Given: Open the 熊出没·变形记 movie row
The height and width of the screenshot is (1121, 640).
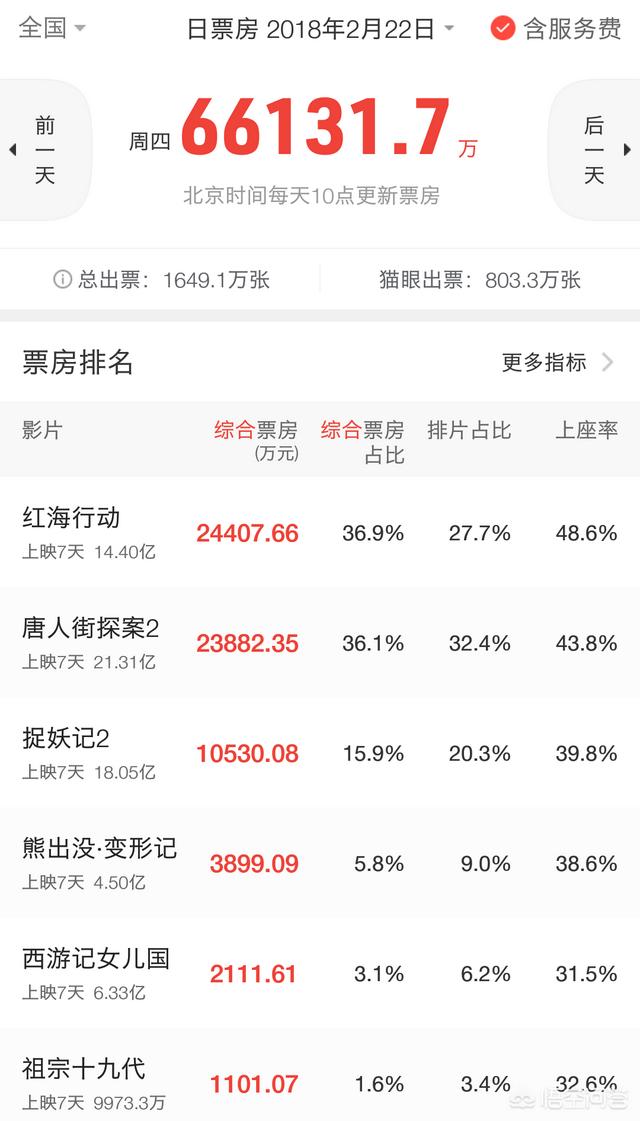Looking at the screenshot, I should pyautogui.click(x=320, y=863).
